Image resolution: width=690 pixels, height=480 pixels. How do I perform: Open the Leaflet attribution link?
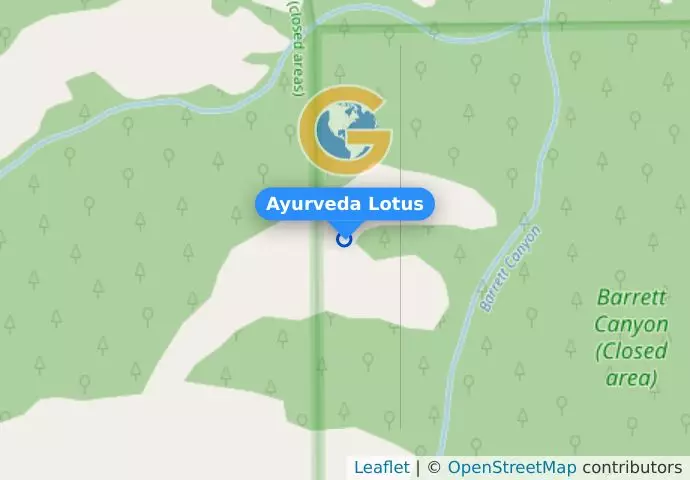tap(381, 467)
